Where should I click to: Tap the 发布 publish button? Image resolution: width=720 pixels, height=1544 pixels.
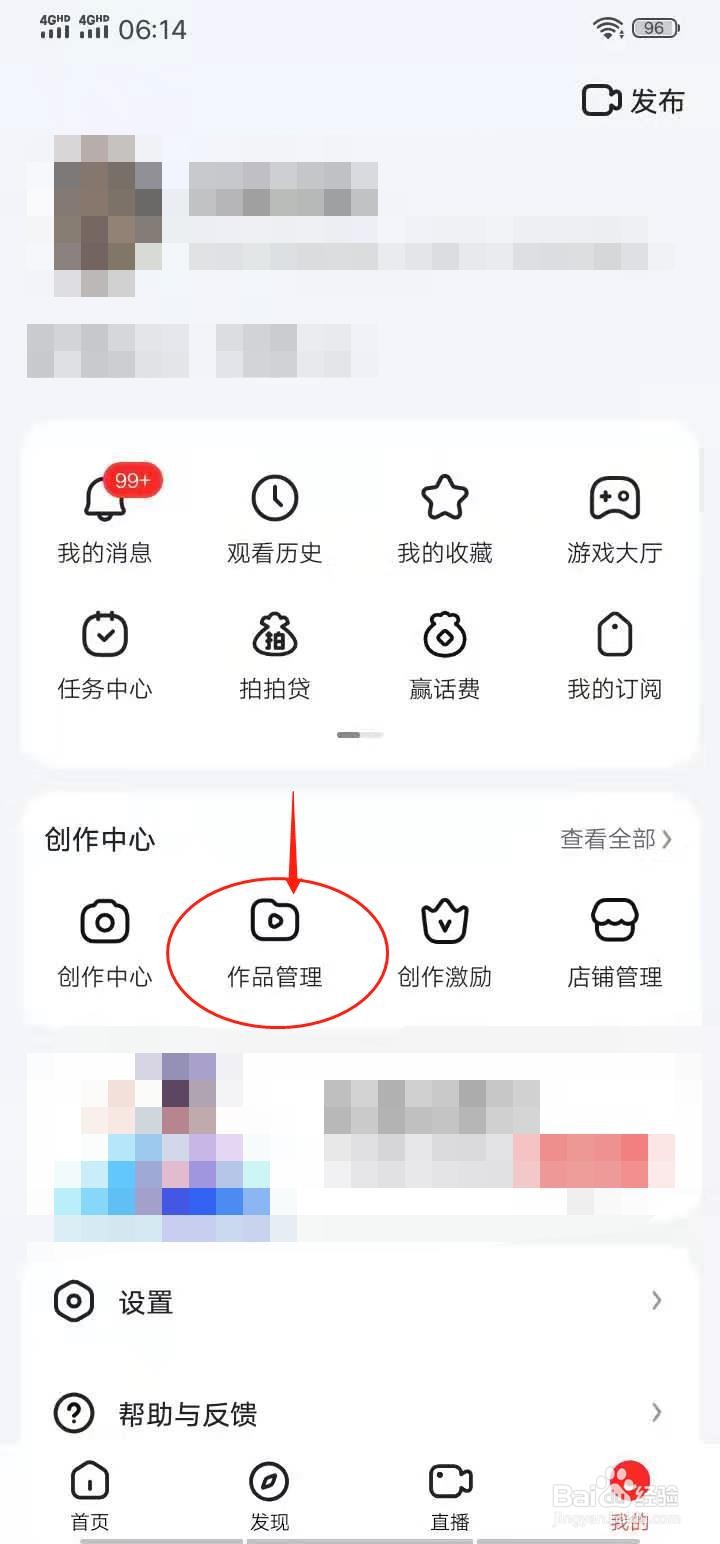pos(633,100)
